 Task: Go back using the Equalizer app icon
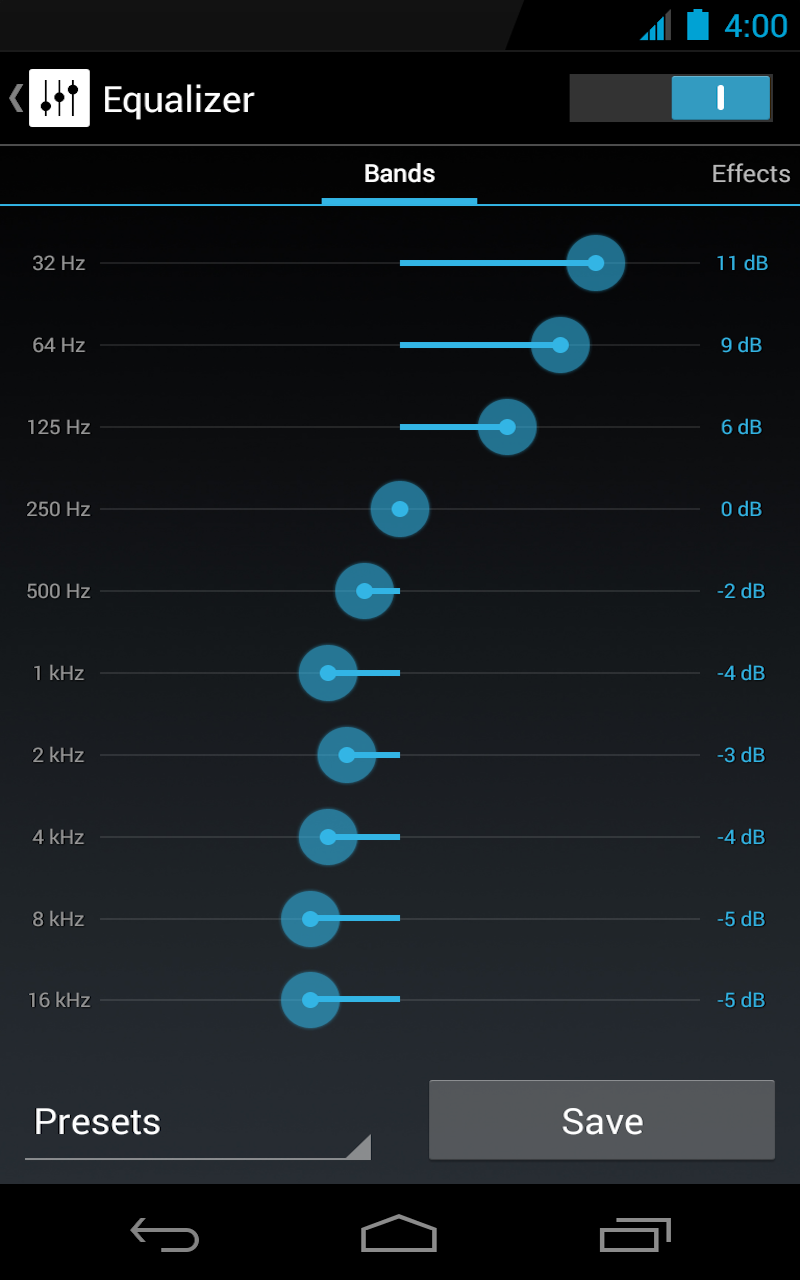click(x=58, y=98)
